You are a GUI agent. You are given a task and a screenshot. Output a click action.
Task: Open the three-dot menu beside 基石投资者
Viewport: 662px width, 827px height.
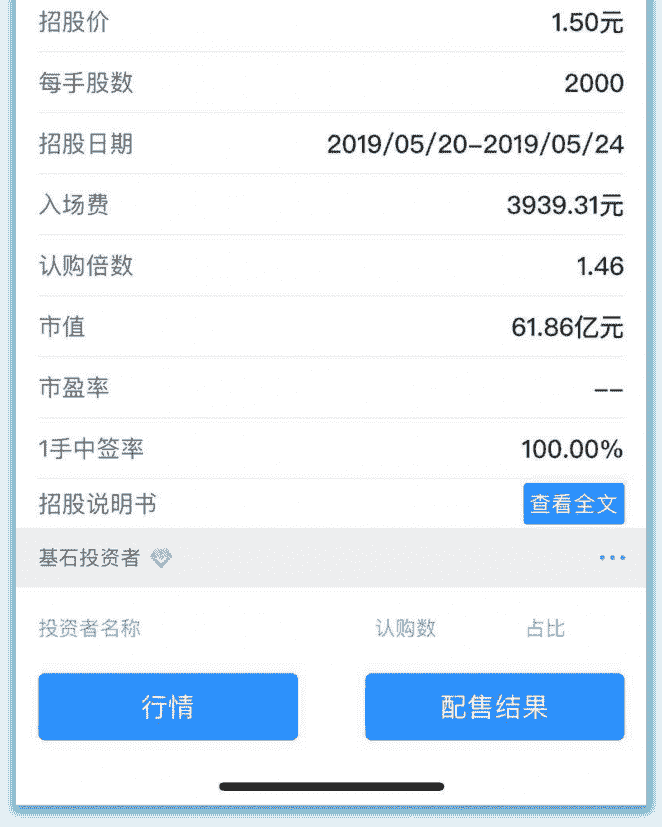pos(611,558)
